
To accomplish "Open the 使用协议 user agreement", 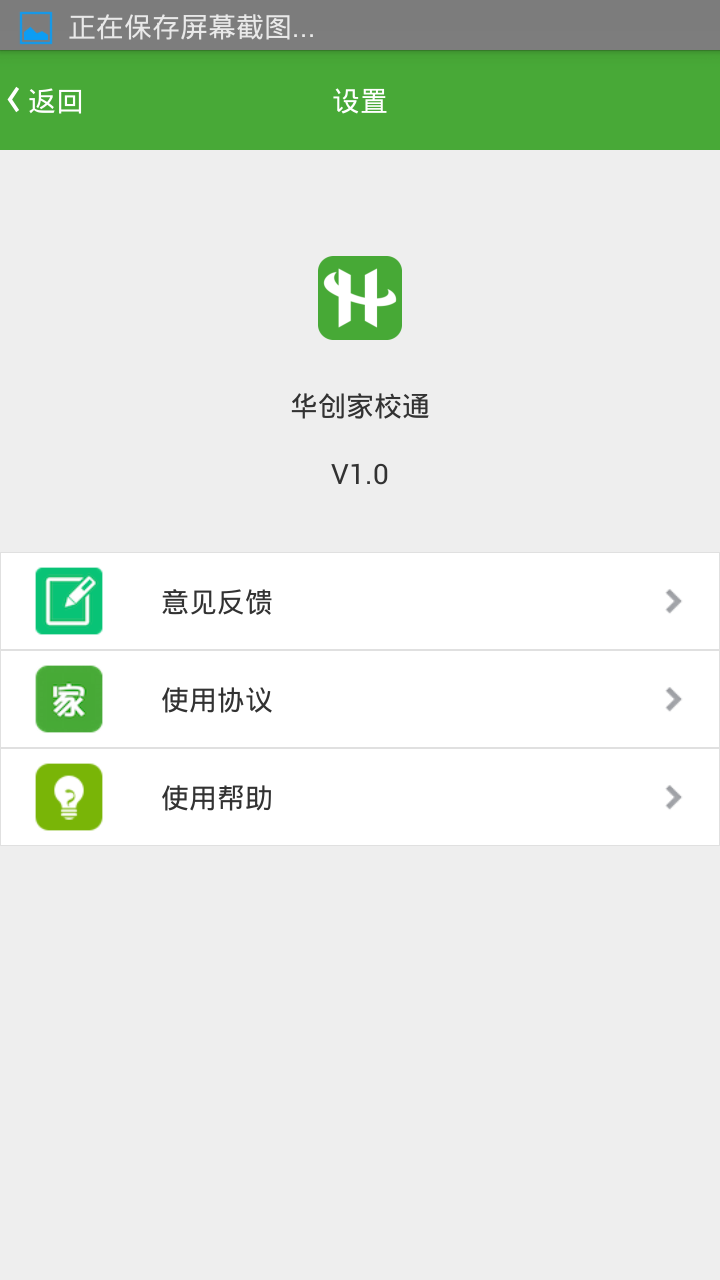I will (x=217, y=698).
